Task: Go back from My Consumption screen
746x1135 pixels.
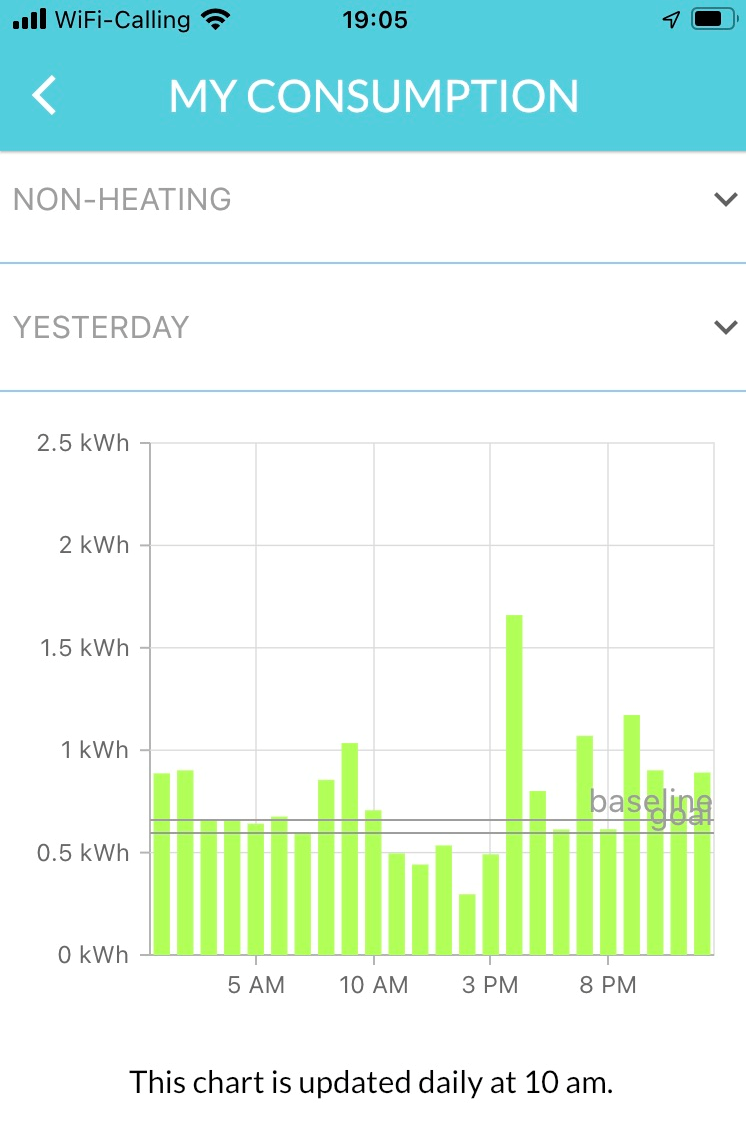Action: click(45, 96)
